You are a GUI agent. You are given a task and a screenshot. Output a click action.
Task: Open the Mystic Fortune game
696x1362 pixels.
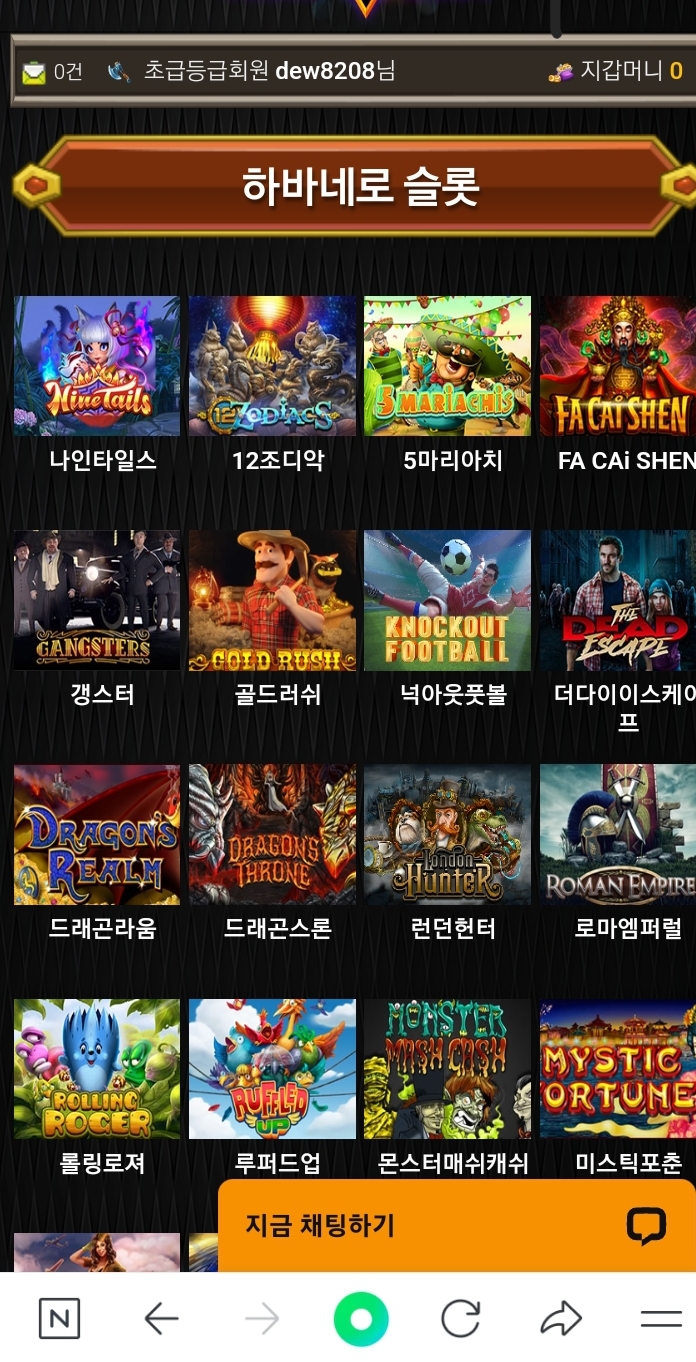618,1069
